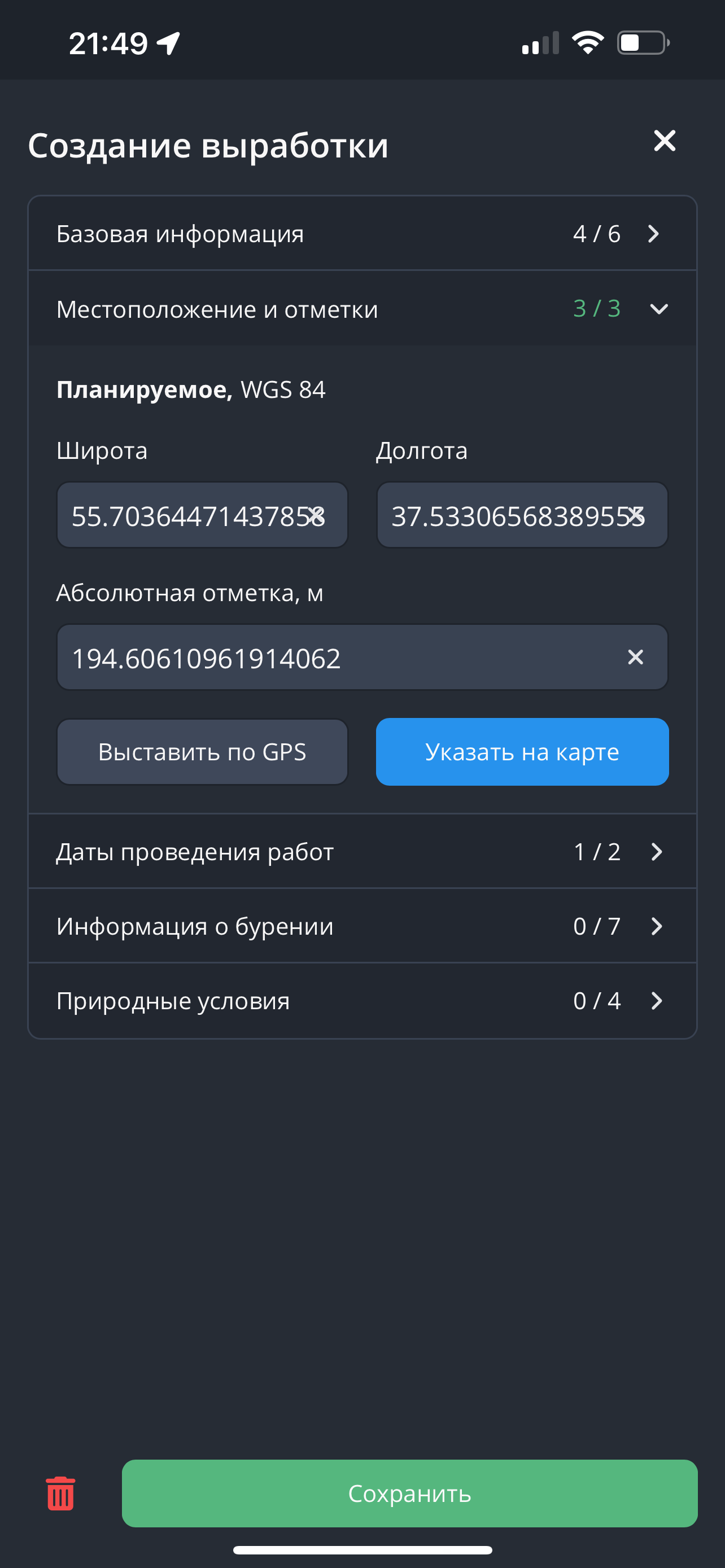Choose Указать на карте
Viewport: 725px width, 1568px height.
pos(522,752)
